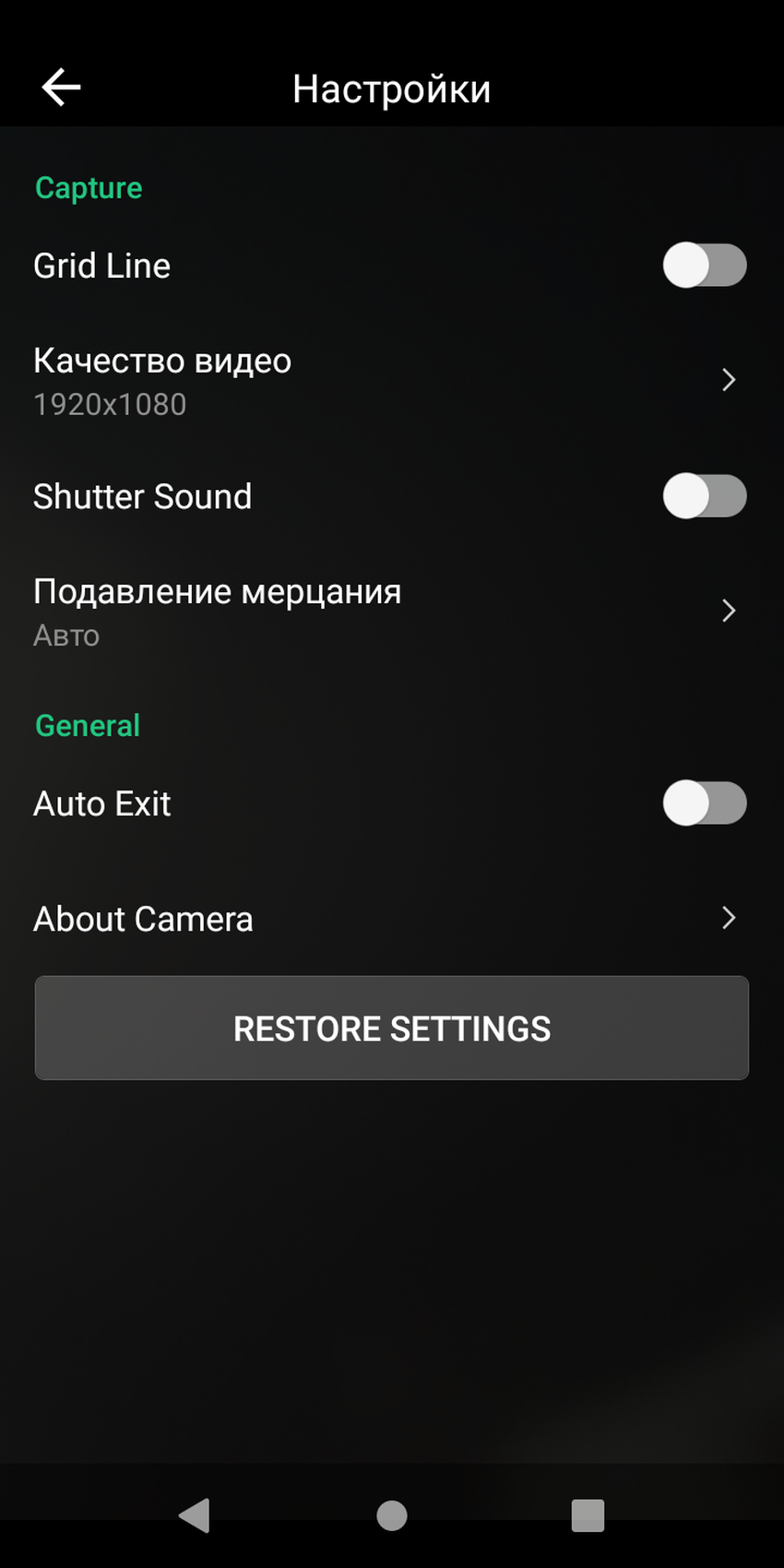Open recent apps from navigation bar
784x1568 pixels.
click(588, 1515)
